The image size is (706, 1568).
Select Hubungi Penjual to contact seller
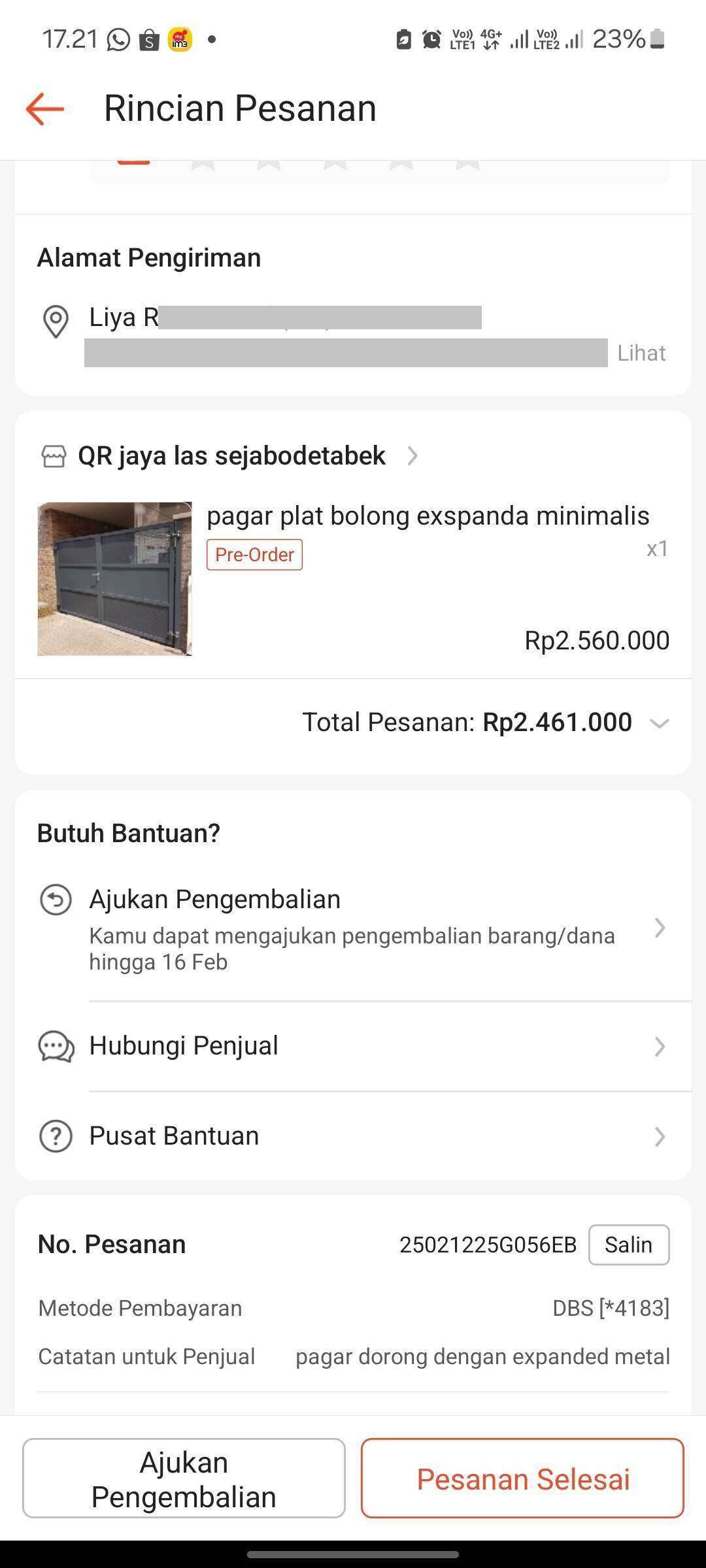(x=353, y=1046)
